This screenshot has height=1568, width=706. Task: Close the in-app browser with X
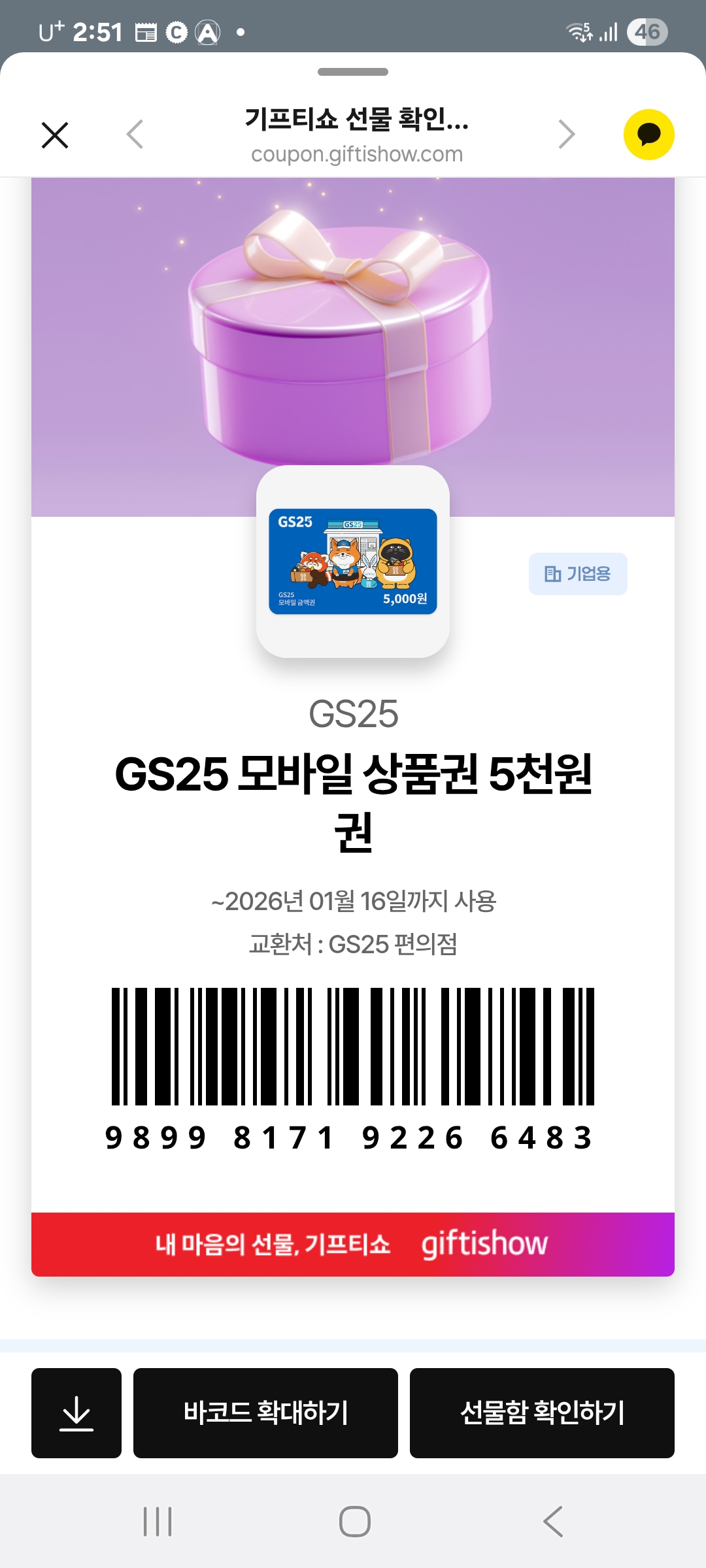[x=55, y=135]
